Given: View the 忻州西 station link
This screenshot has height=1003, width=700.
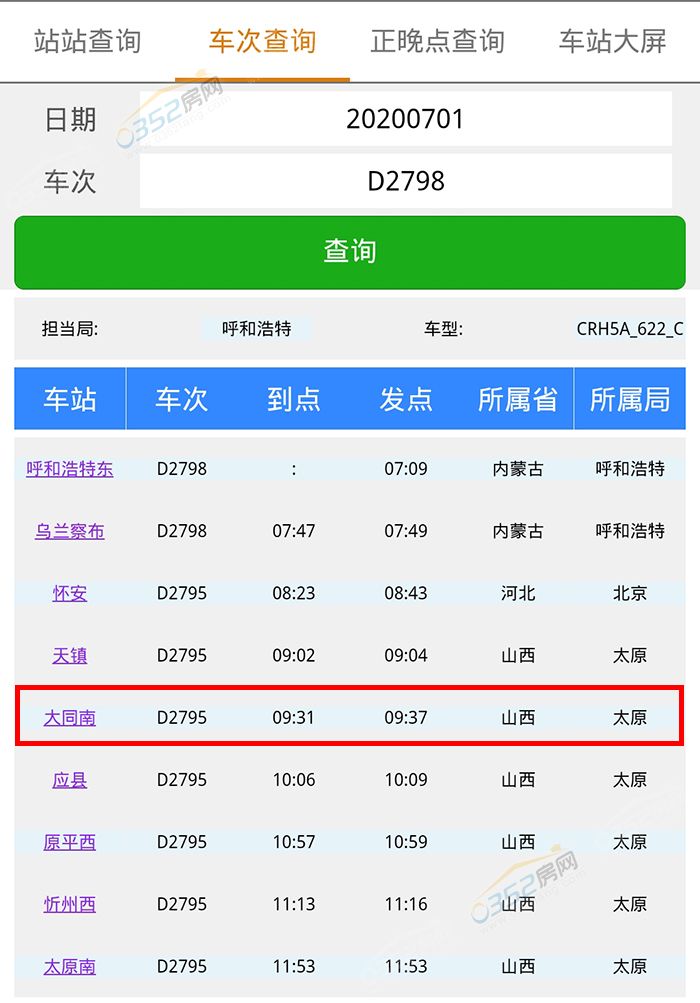Looking at the screenshot, I should tap(70, 904).
